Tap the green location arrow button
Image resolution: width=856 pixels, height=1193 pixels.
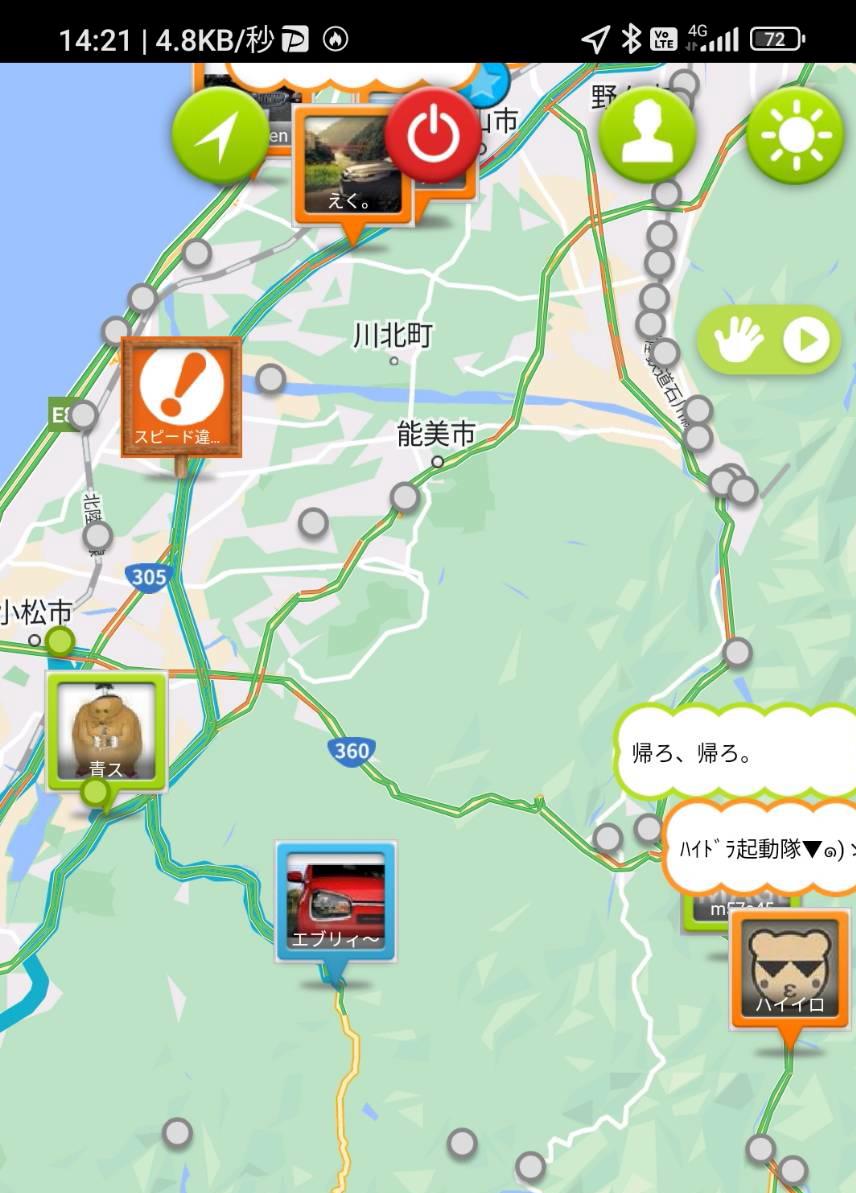tap(220, 135)
